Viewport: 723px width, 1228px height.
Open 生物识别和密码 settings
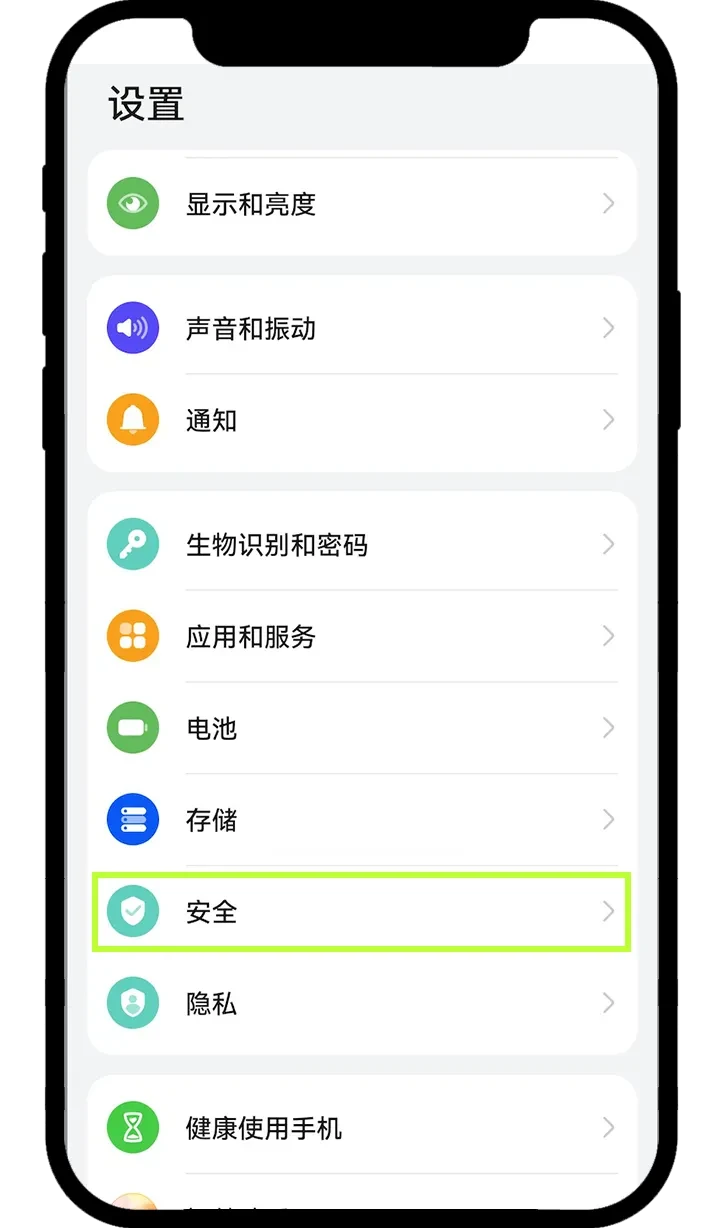(360, 545)
